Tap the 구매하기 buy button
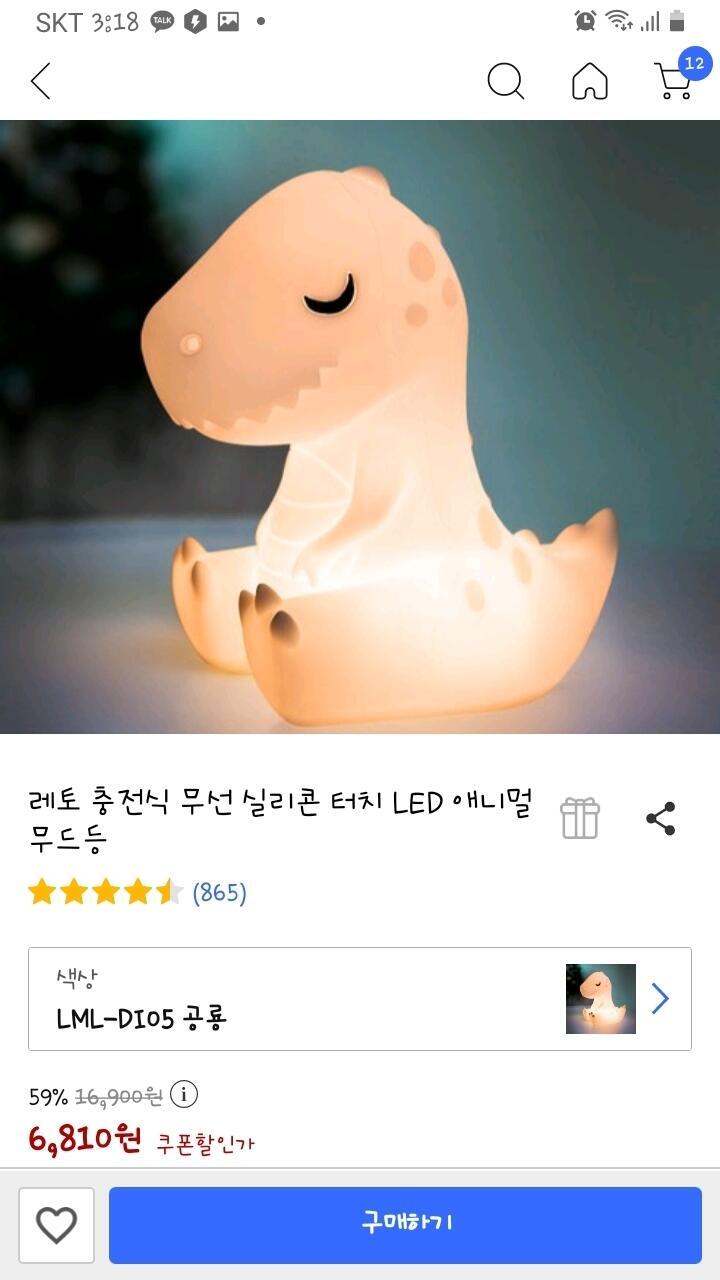This screenshot has height=1280, width=720. (405, 1225)
